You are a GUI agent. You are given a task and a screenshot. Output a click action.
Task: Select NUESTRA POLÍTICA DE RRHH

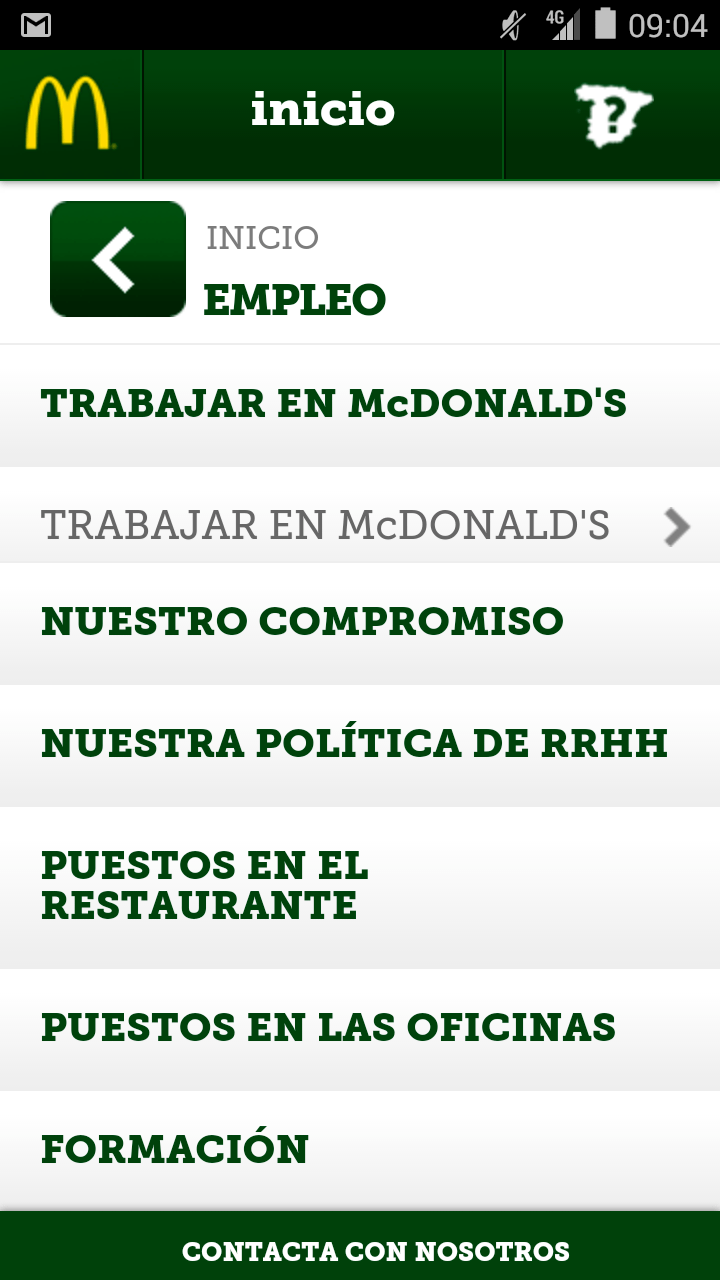pos(360,745)
